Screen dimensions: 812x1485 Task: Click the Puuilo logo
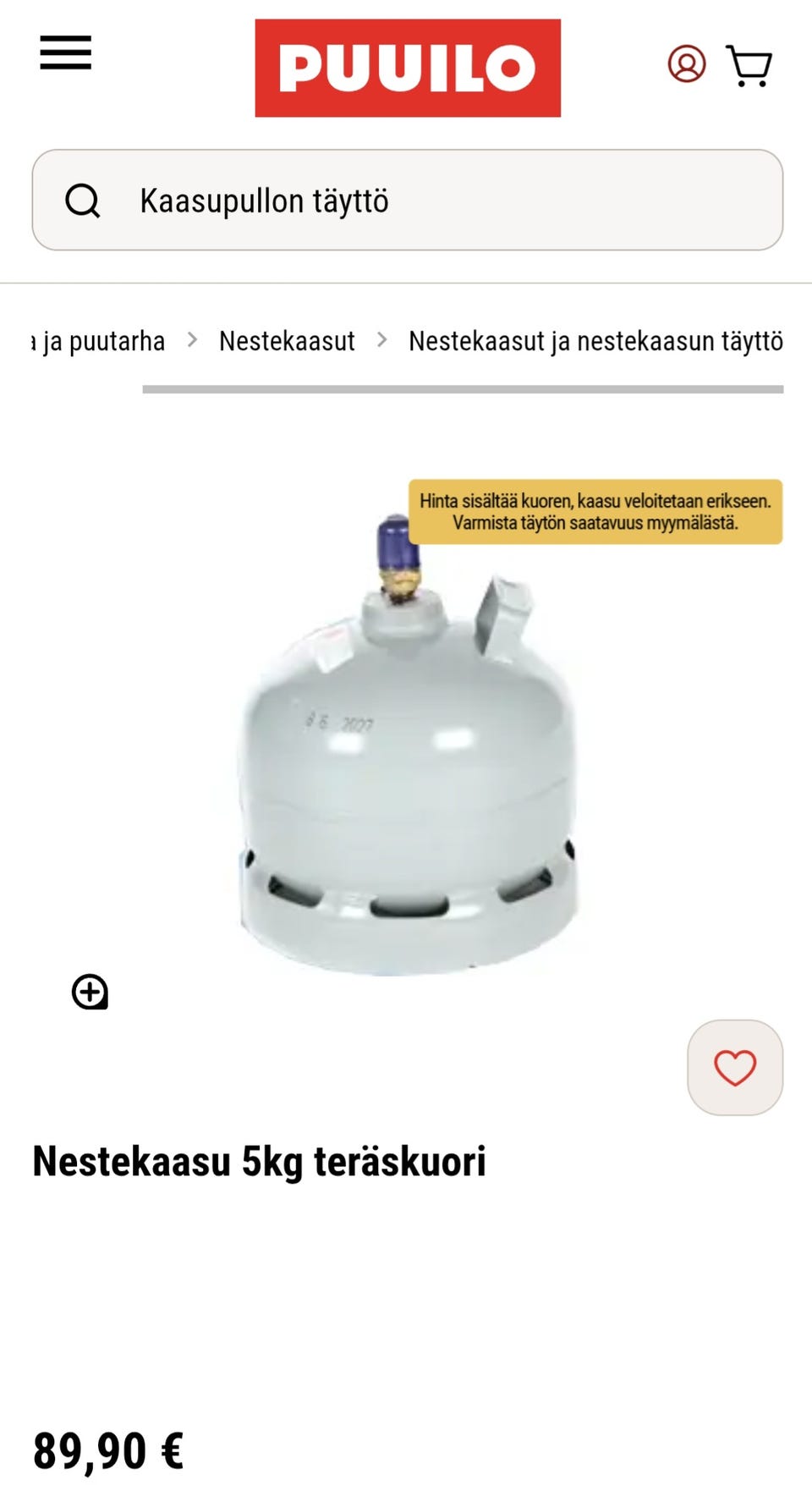pos(408,68)
